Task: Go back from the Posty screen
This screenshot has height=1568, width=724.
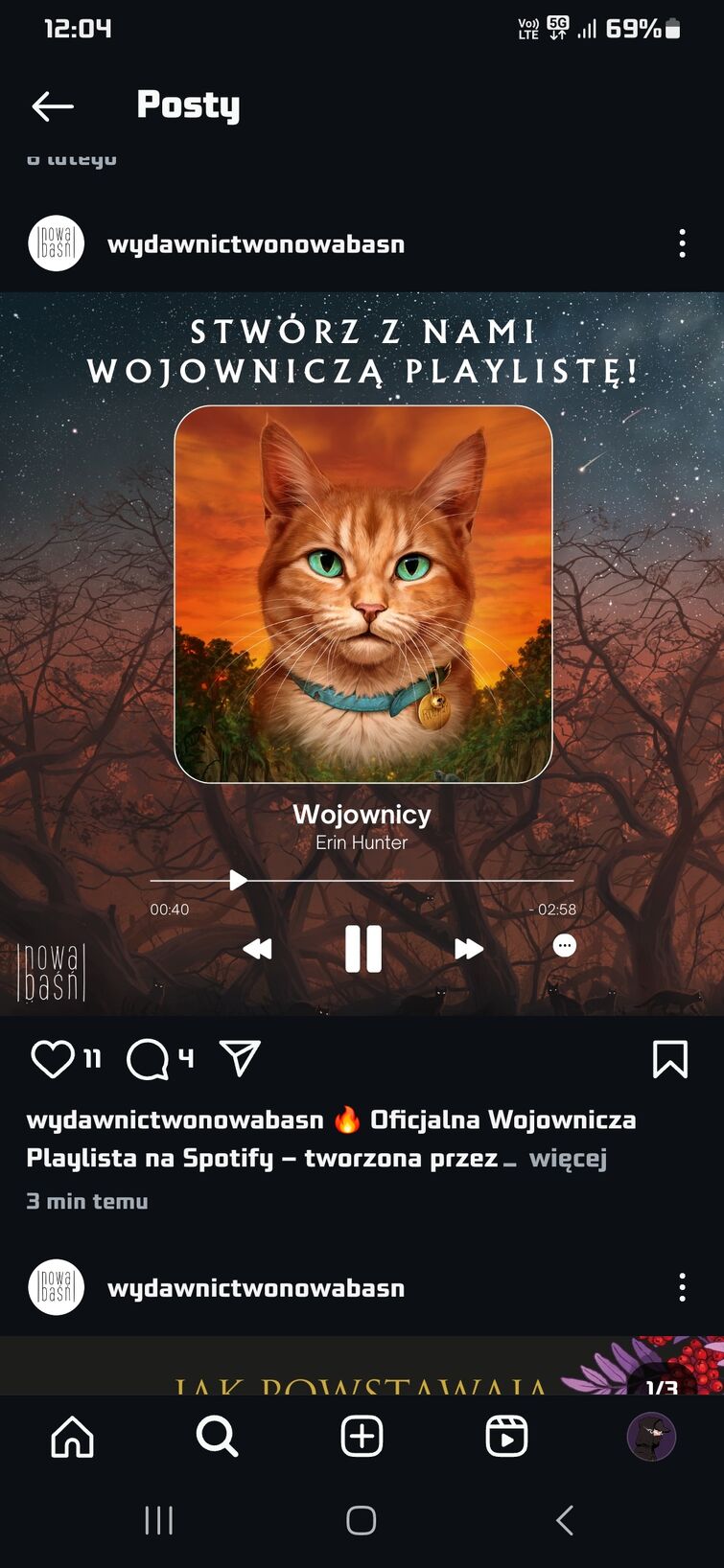Action: click(53, 106)
